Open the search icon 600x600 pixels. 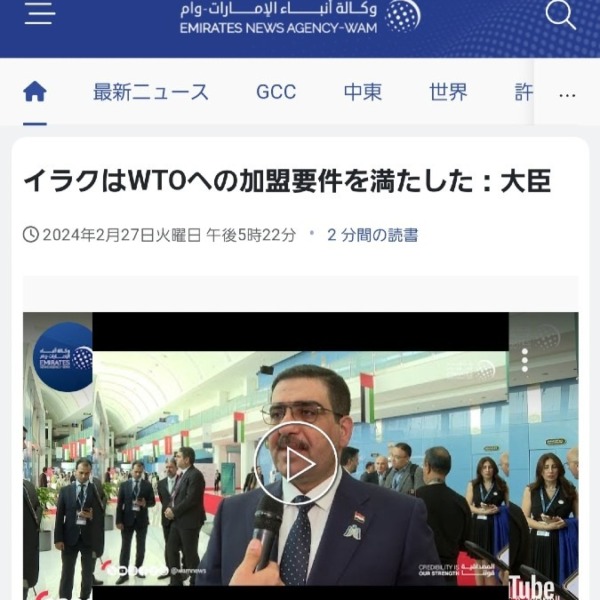(560, 14)
